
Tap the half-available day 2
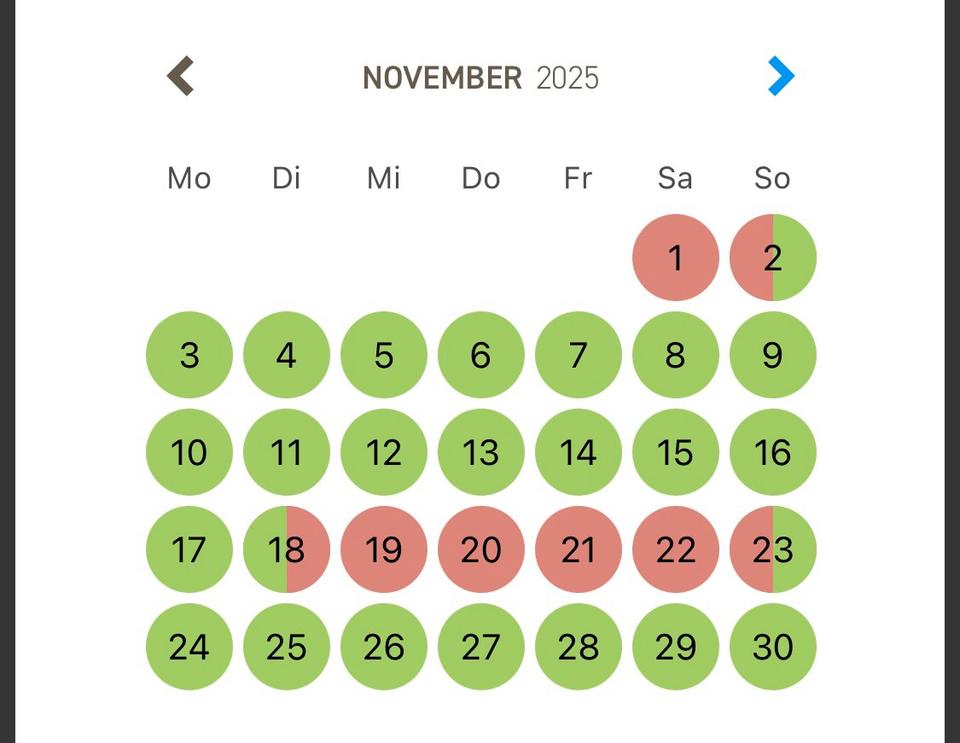(773, 258)
